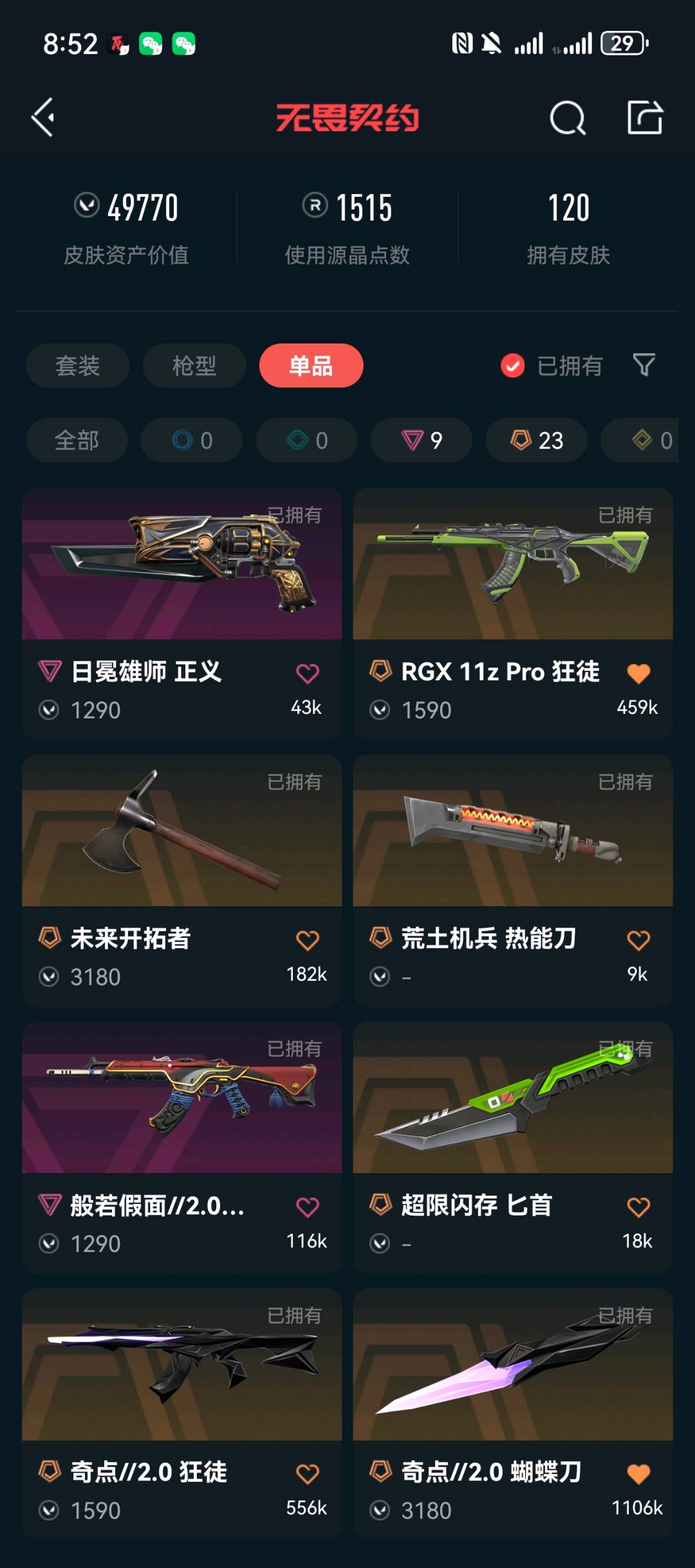Screen dimensions: 695x1568
Task: Unlike the RGX 11z Pro 狂徒 skin
Action: tap(638, 673)
